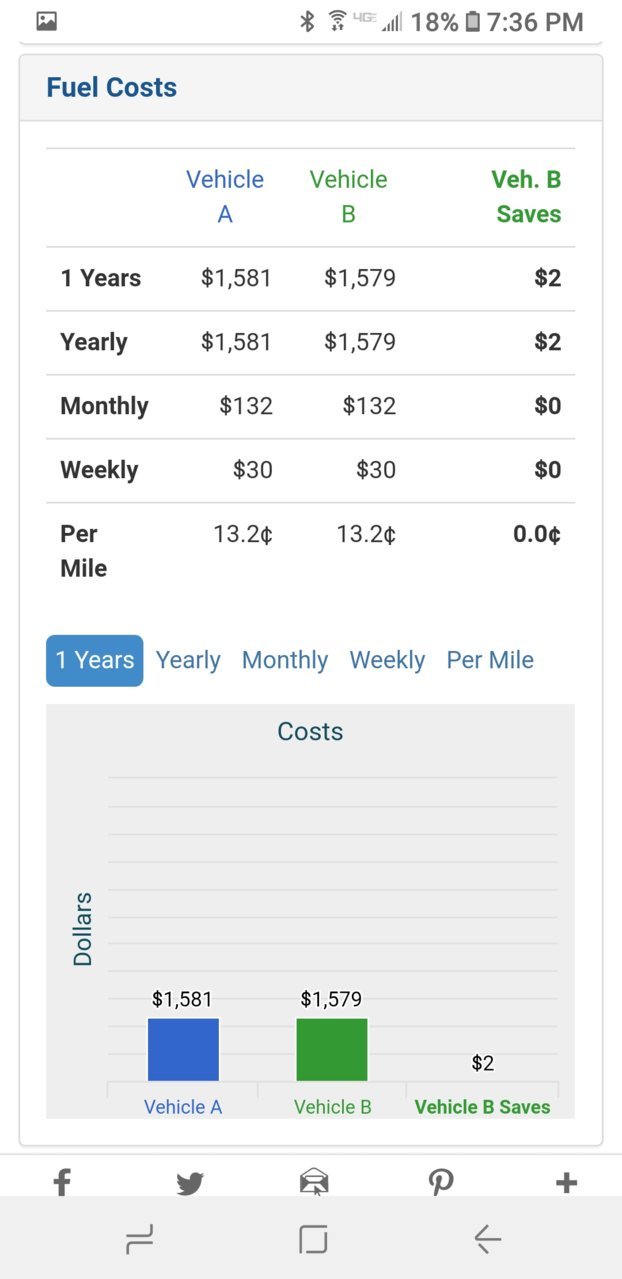Open more sharing options with plus icon

click(566, 1183)
